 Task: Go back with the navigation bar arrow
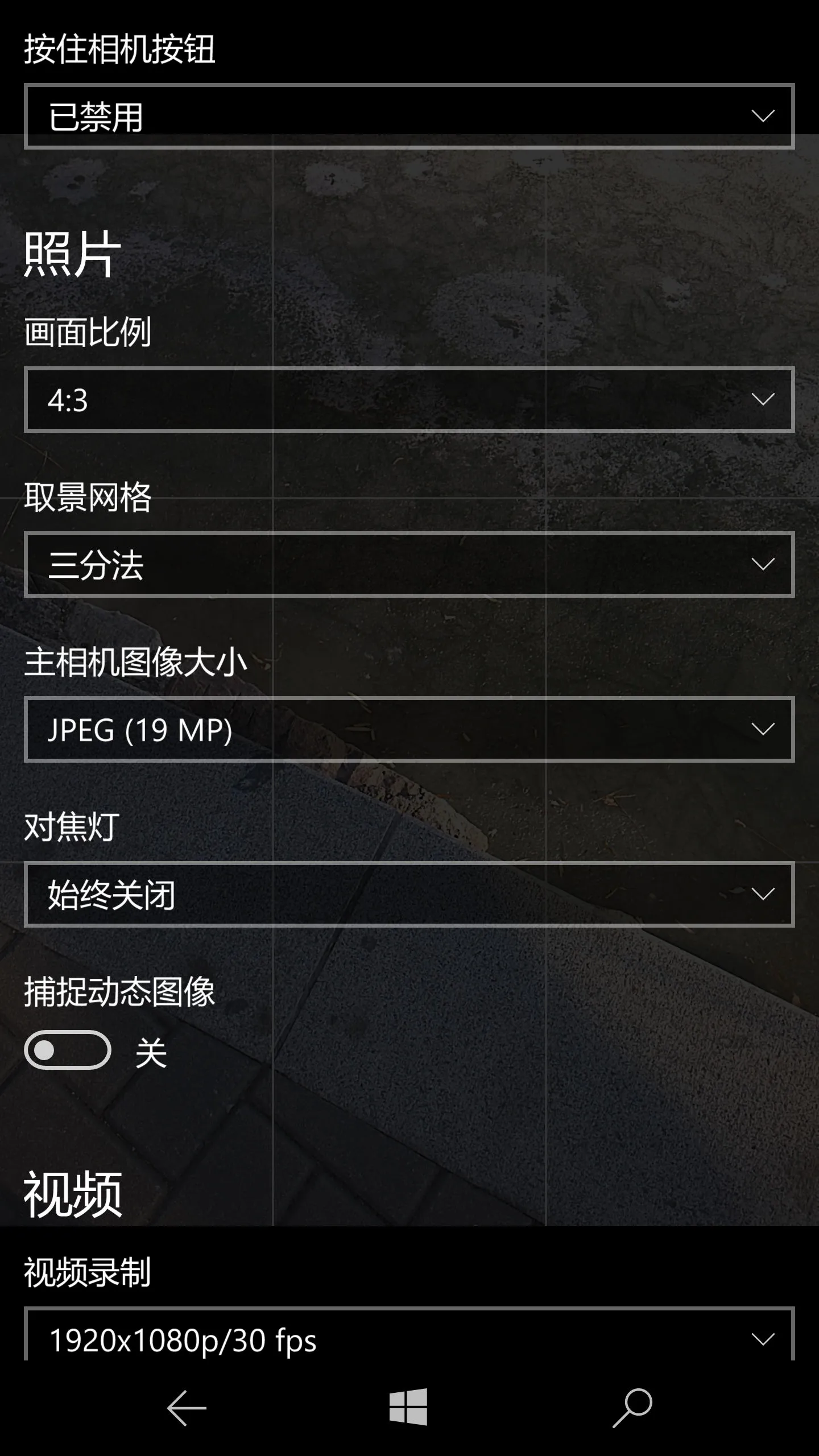[187, 1408]
